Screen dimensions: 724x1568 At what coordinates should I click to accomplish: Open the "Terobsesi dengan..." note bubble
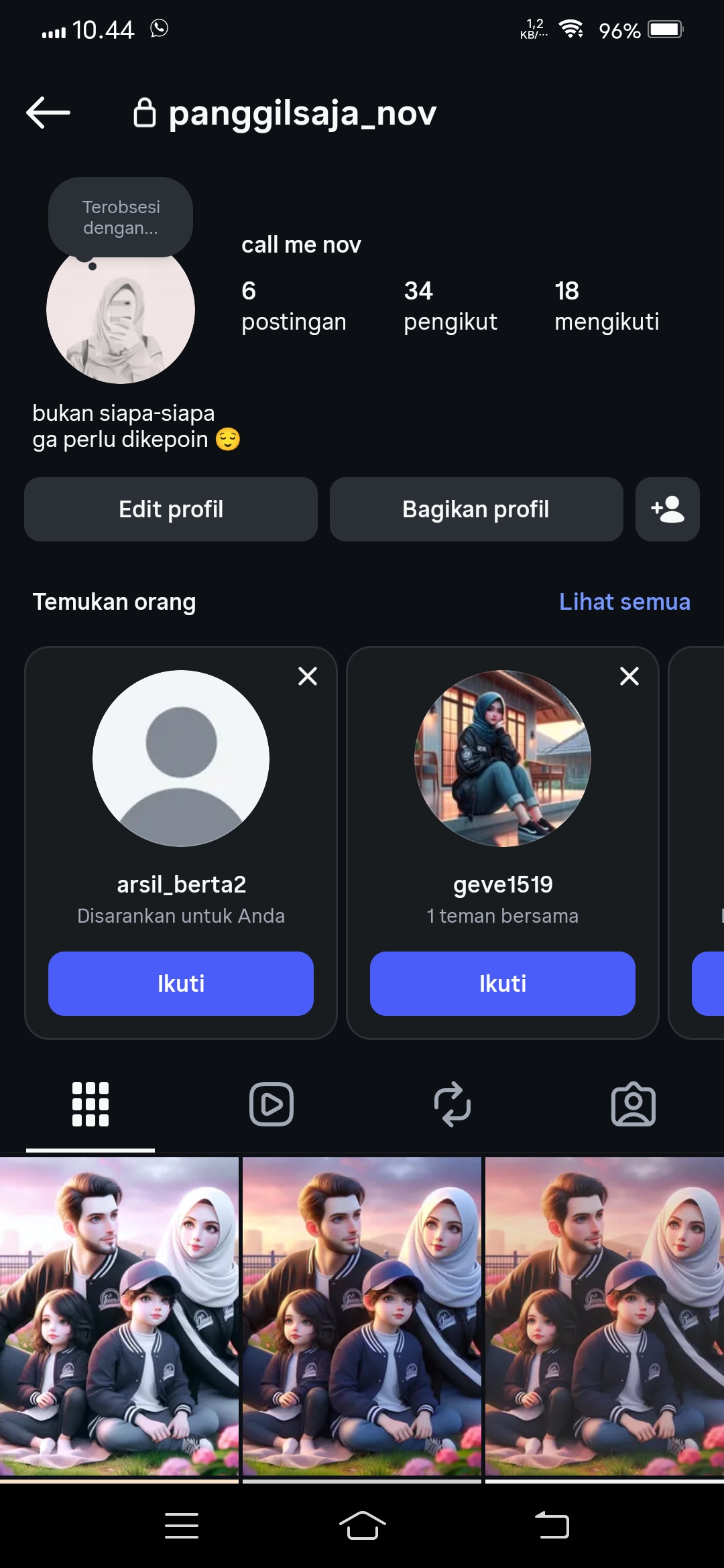pos(121,217)
